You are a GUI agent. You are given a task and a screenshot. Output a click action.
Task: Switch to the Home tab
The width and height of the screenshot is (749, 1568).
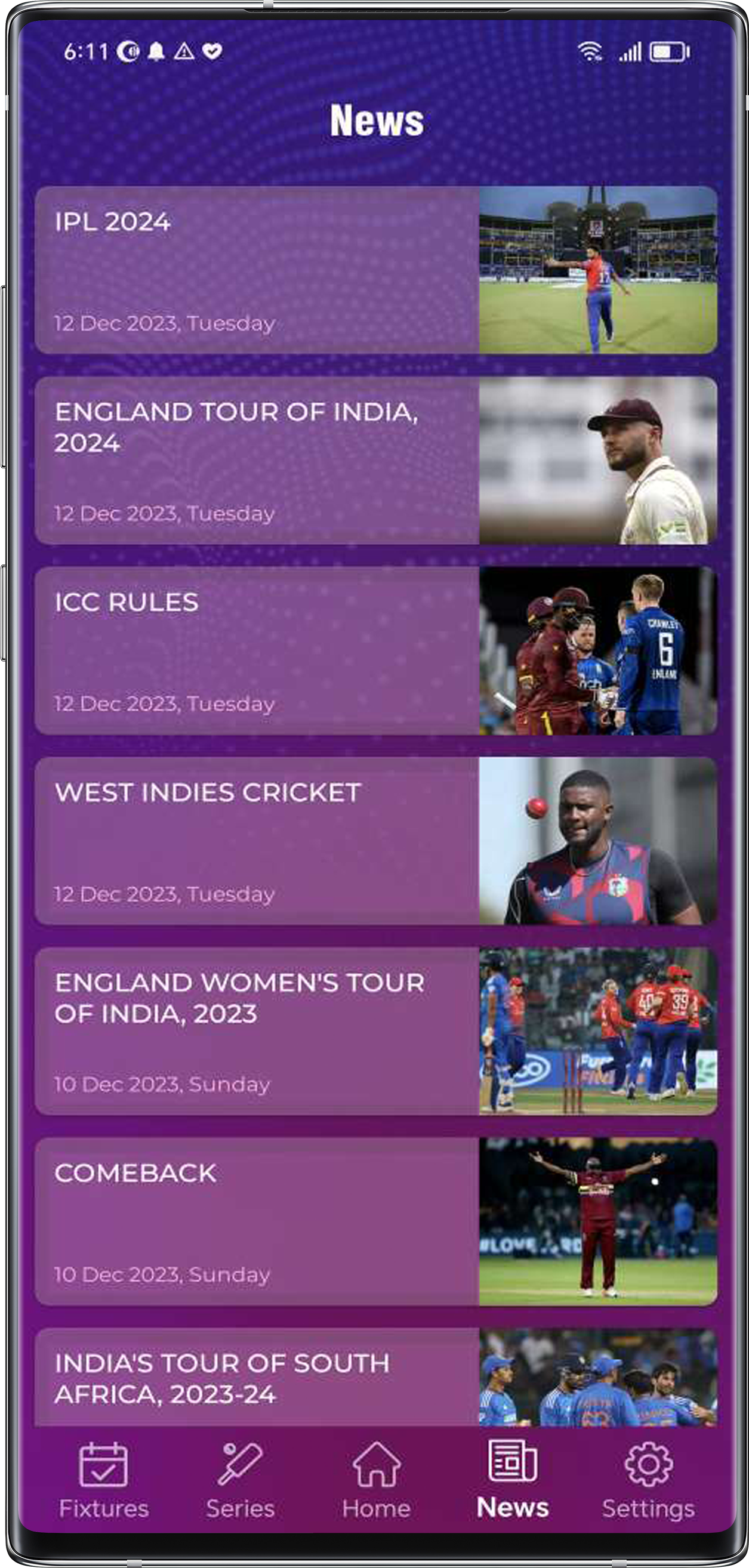377,1480
